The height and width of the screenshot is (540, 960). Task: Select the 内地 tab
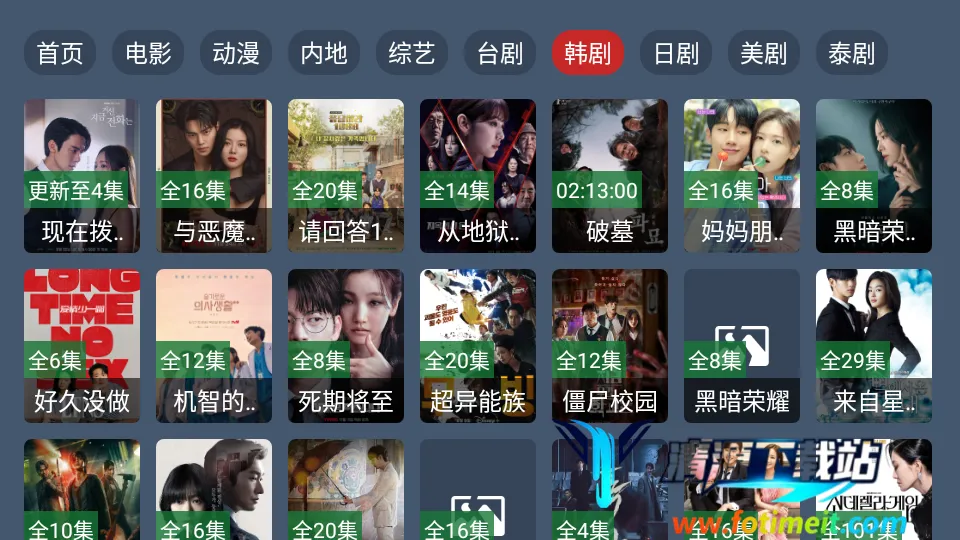(324, 53)
